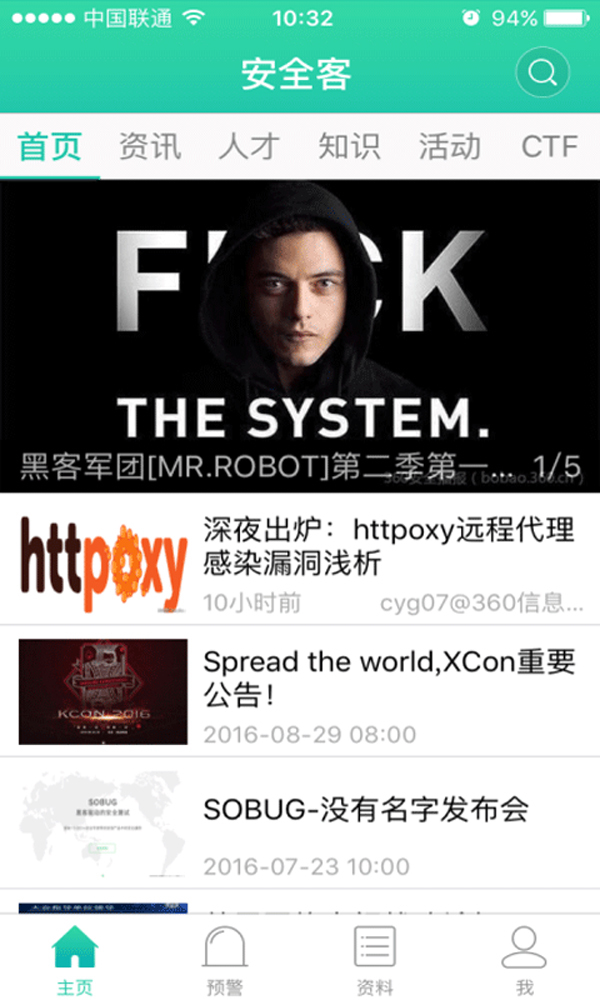Switch to the 人才 tab

[x=249, y=146]
